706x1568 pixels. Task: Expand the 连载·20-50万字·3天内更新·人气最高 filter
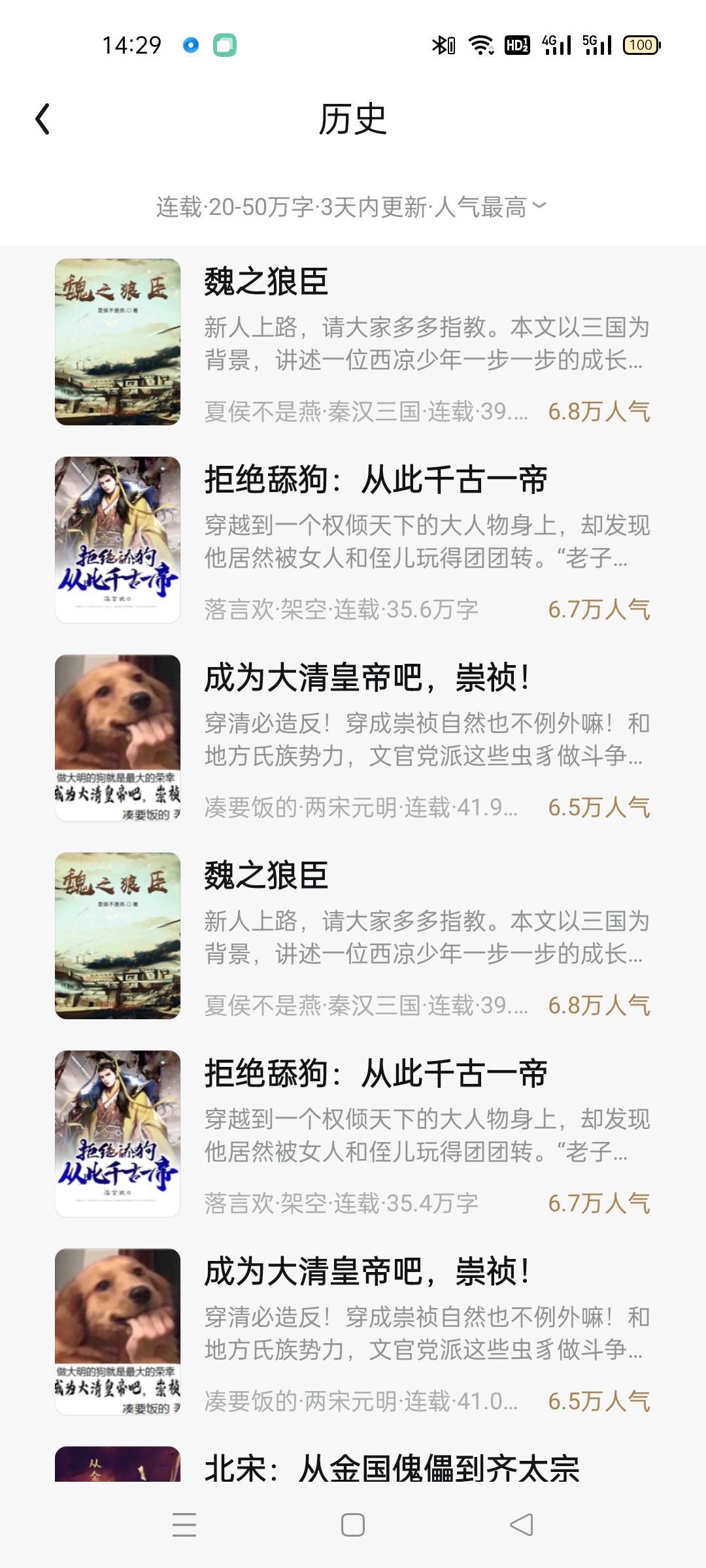tap(352, 207)
